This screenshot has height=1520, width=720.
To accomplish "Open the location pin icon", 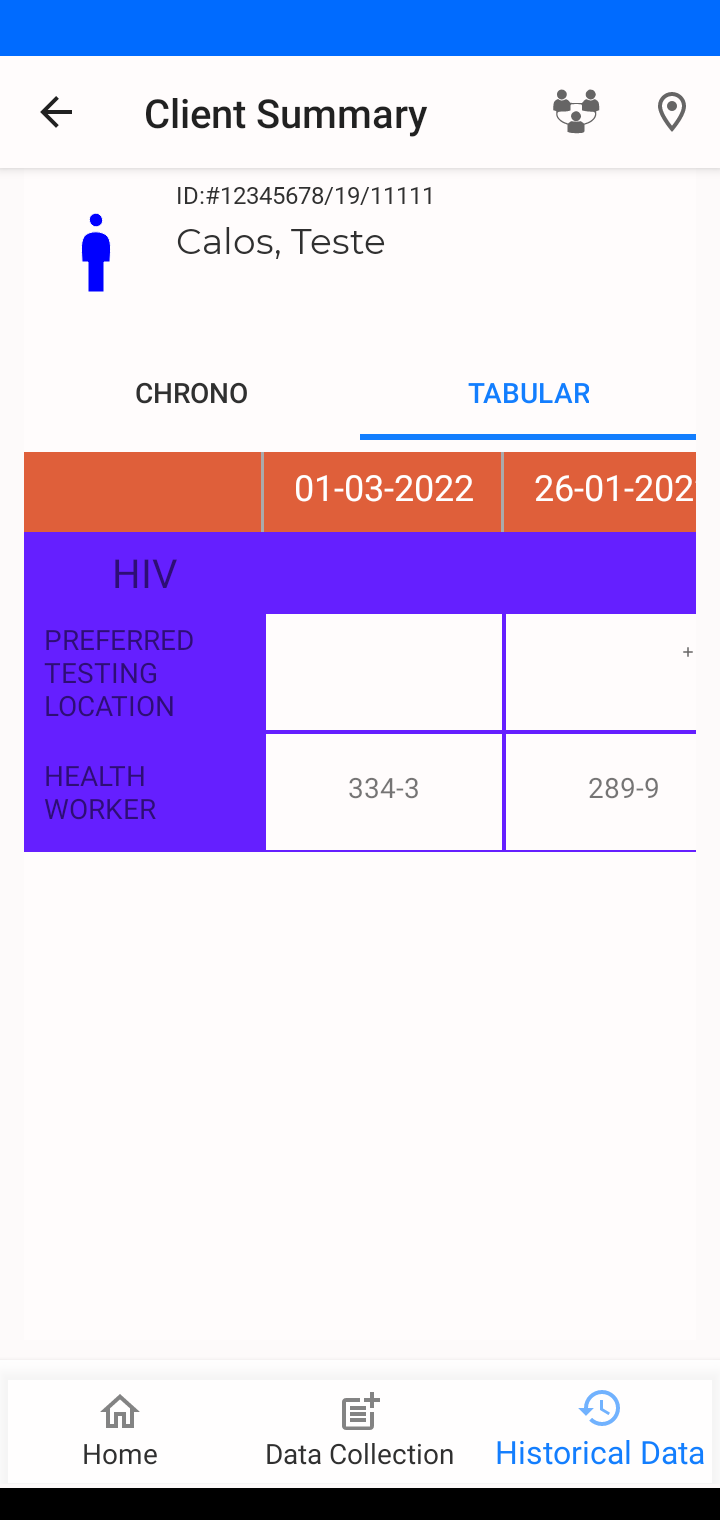I will (x=672, y=112).
